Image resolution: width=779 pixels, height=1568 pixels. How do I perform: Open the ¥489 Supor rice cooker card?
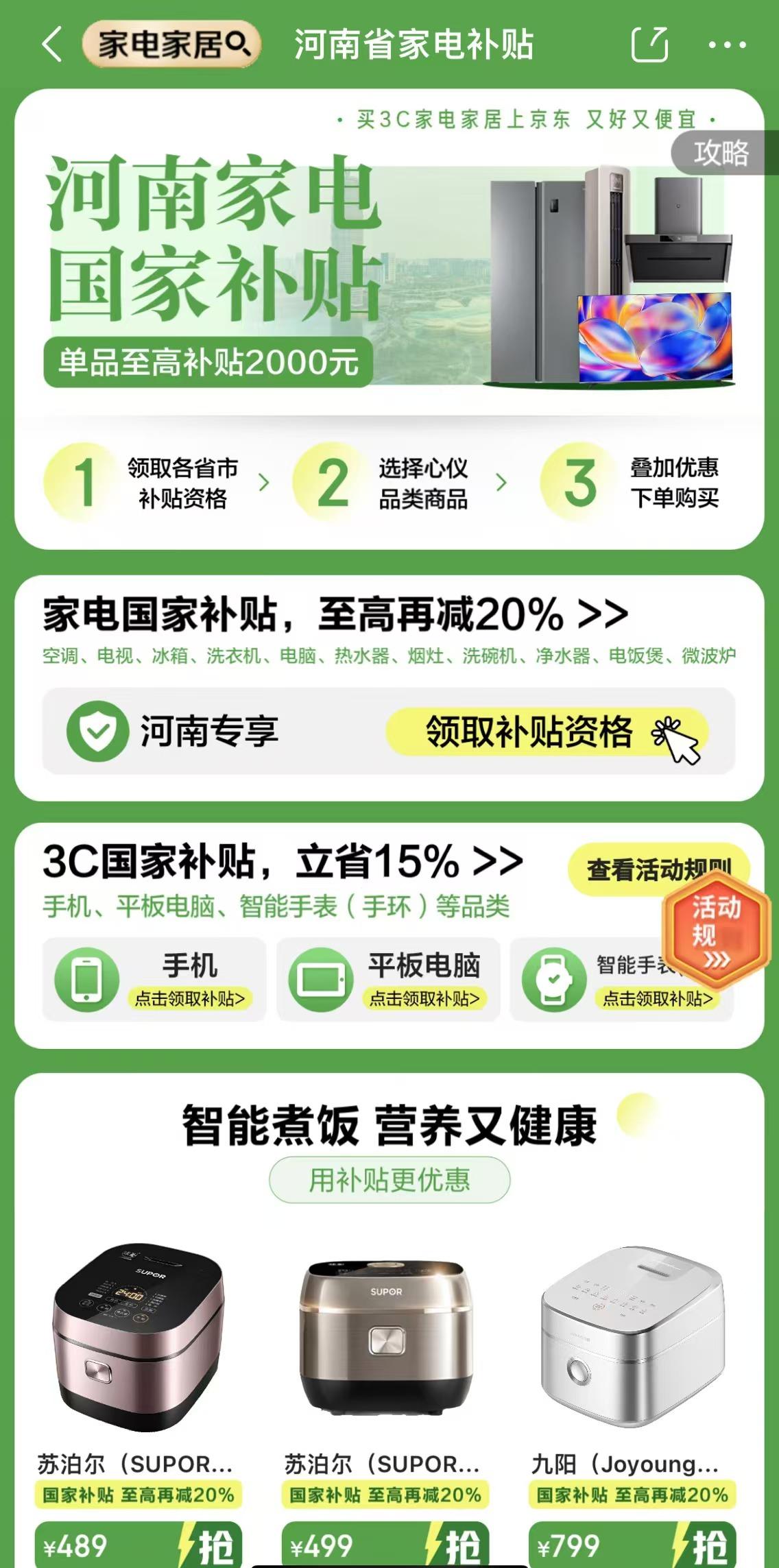coord(137,1344)
